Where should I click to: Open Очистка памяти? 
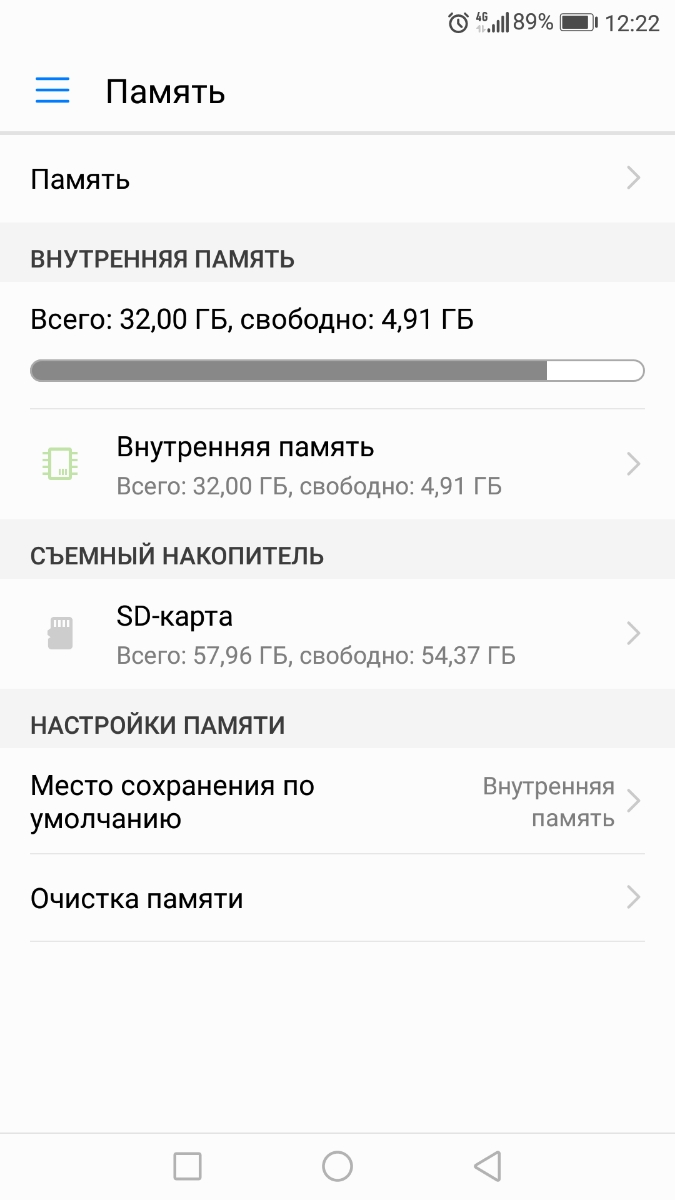(x=337, y=898)
